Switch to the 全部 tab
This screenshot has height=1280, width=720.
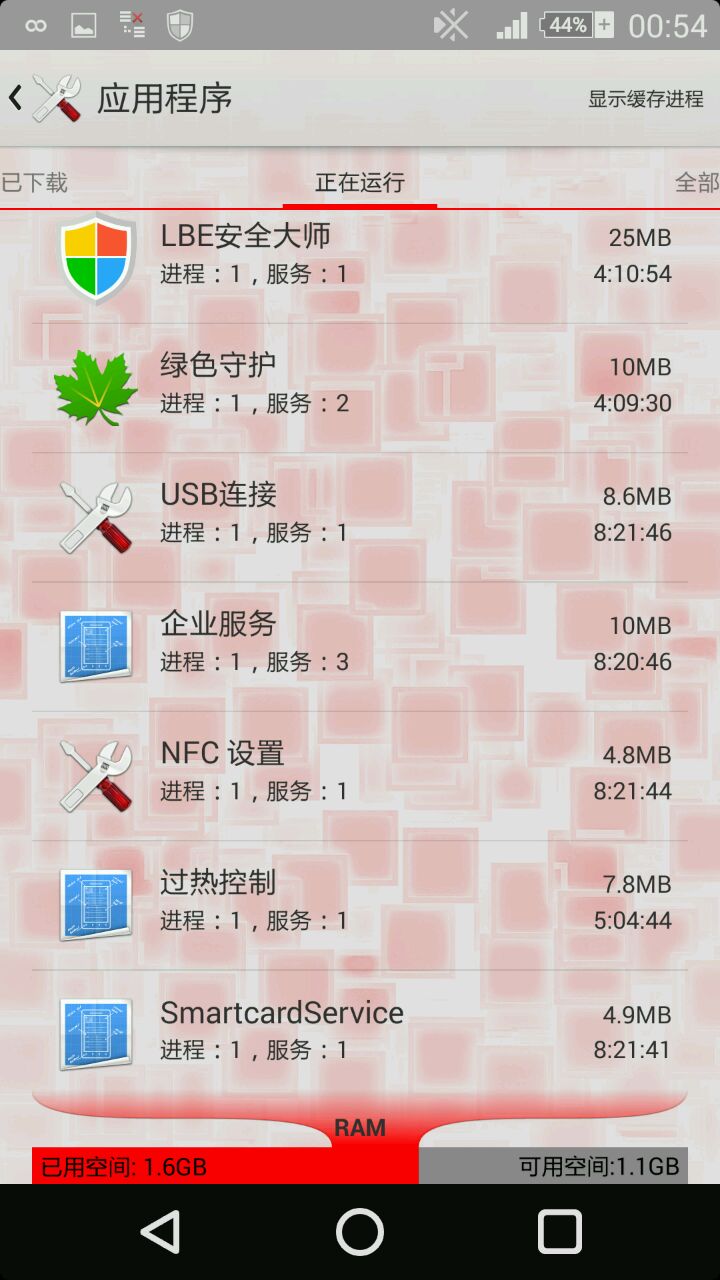pyautogui.click(x=696, y=182)
